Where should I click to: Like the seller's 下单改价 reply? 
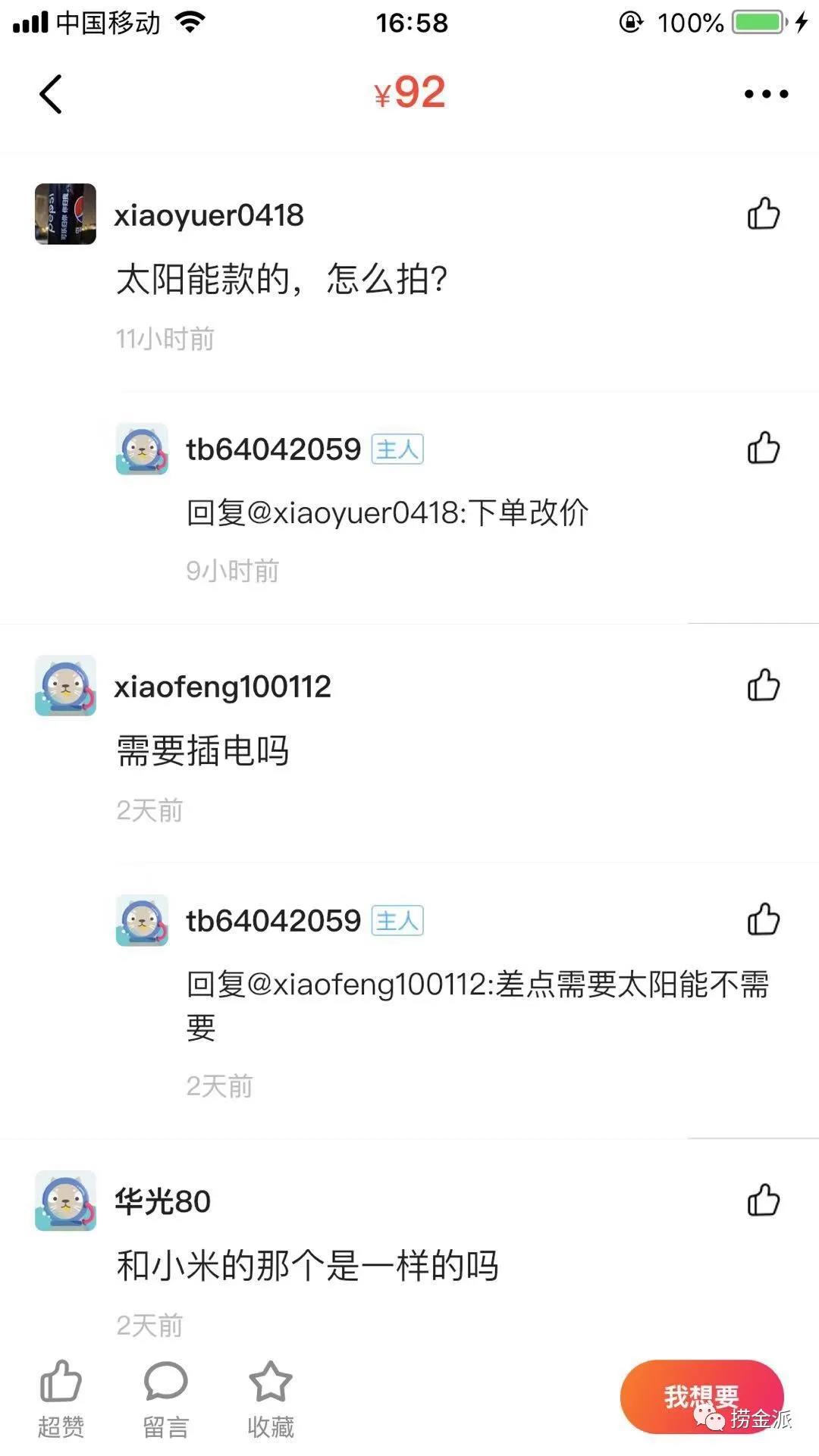(x=762, y=449)
